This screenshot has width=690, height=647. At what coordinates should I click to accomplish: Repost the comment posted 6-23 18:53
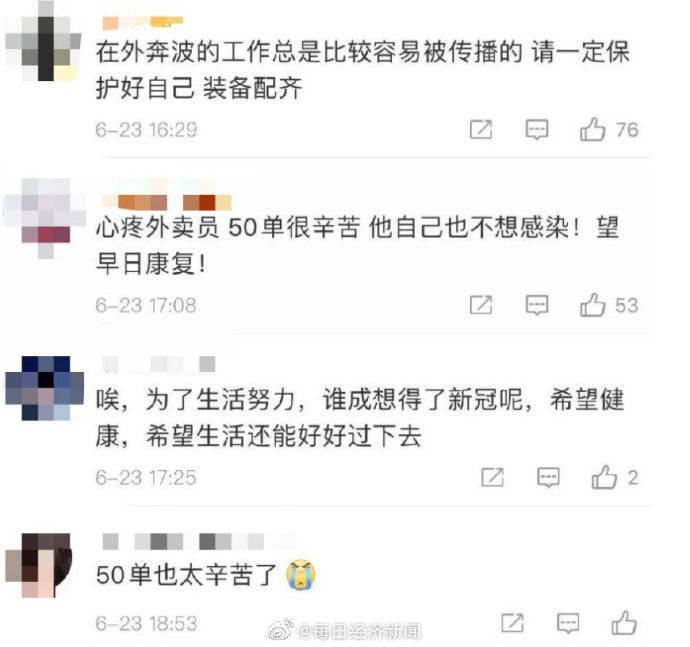point(512,622)
